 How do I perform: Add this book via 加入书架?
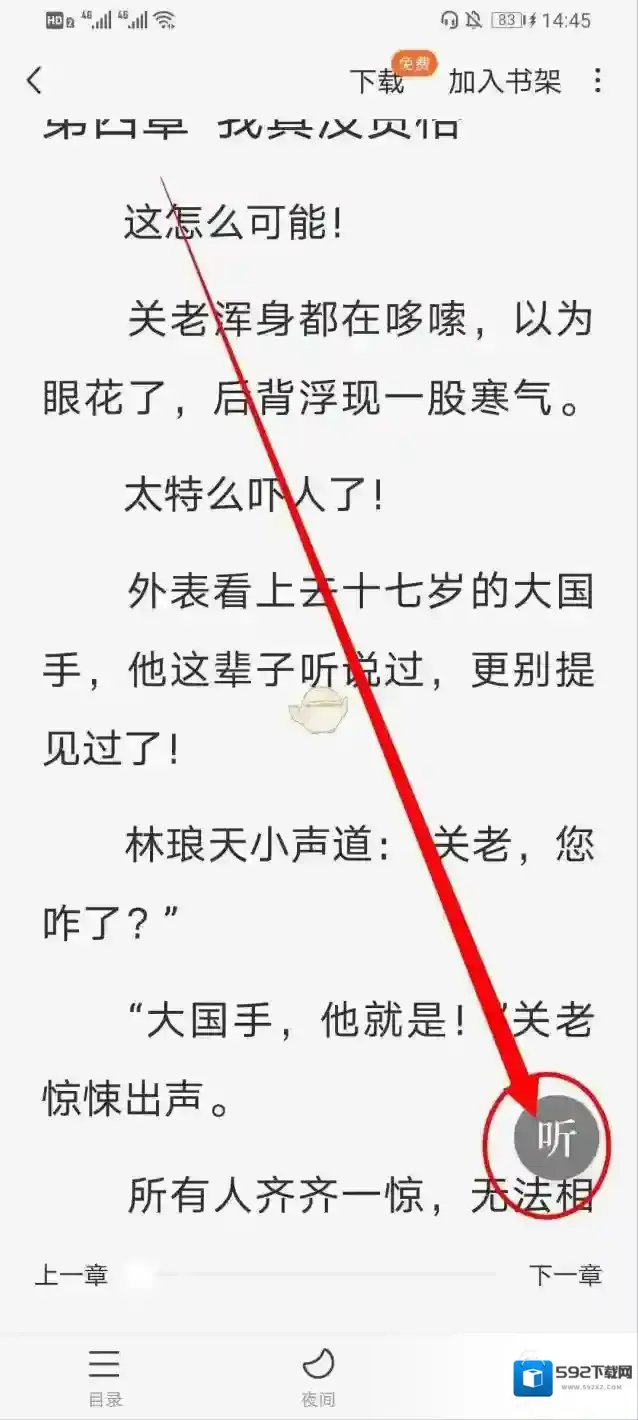tap(504, 82)
